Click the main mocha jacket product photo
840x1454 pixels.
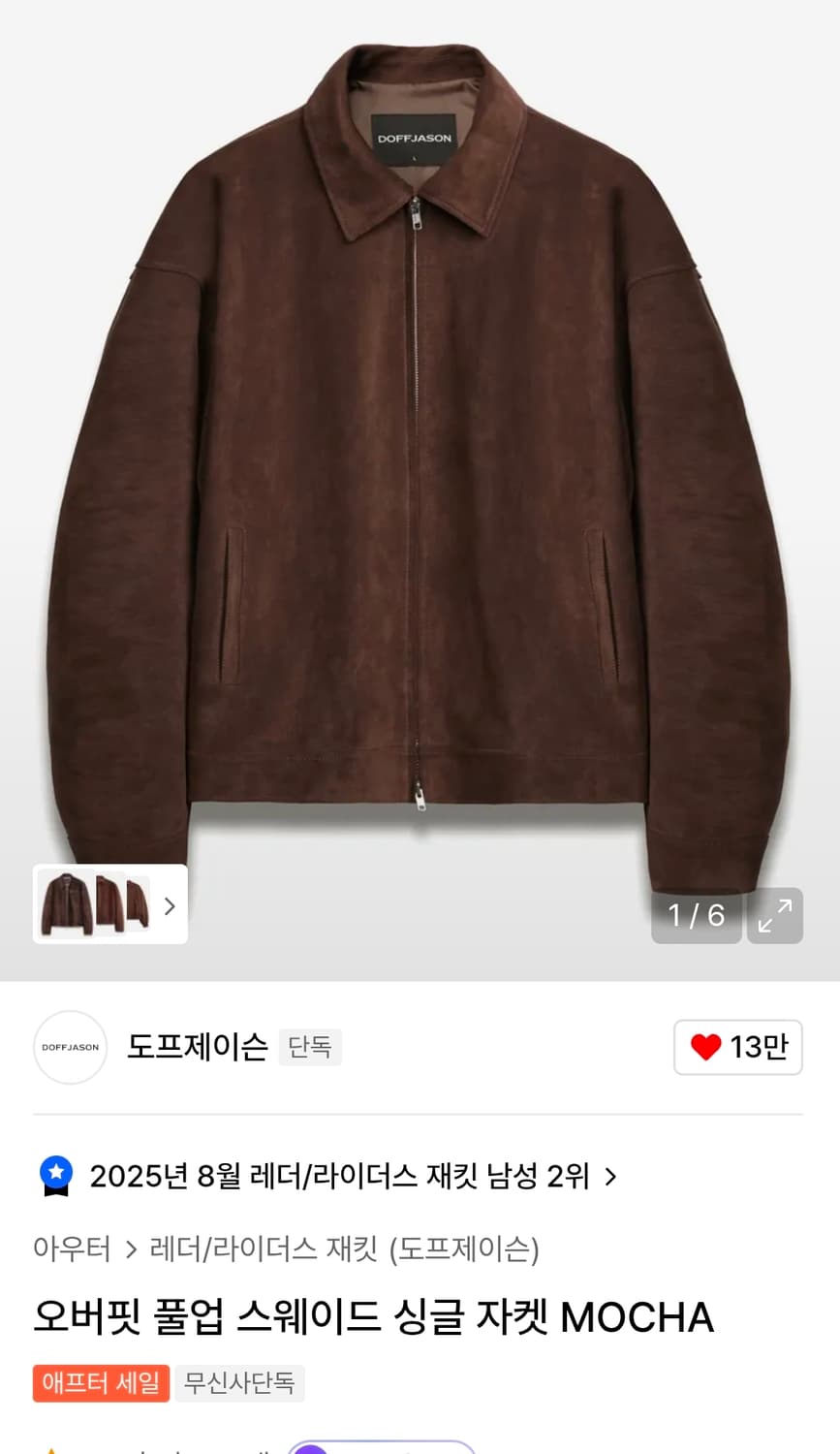[420, 436]
